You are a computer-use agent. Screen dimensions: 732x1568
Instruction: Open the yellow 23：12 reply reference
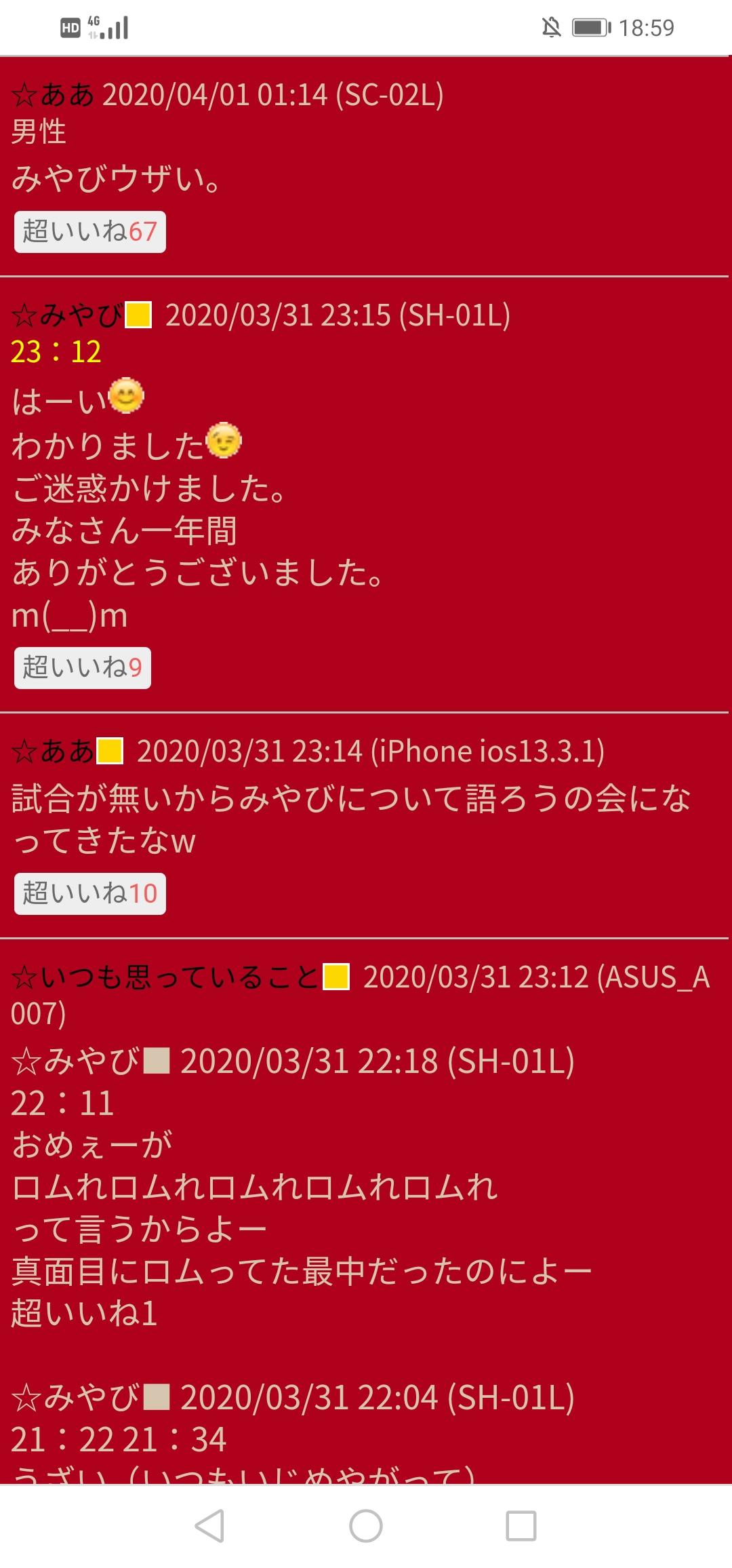(56, 352)
